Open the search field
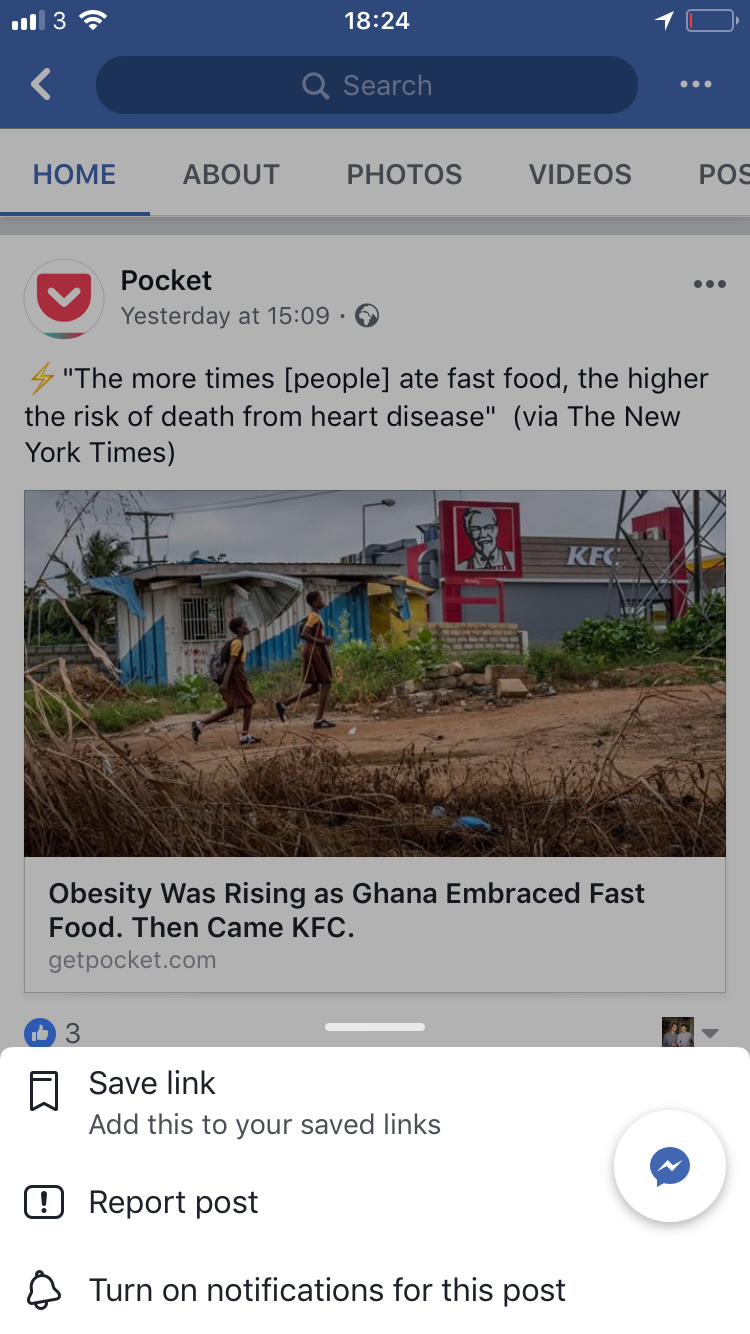This screenshot has width=750, height=1334. 366,85
